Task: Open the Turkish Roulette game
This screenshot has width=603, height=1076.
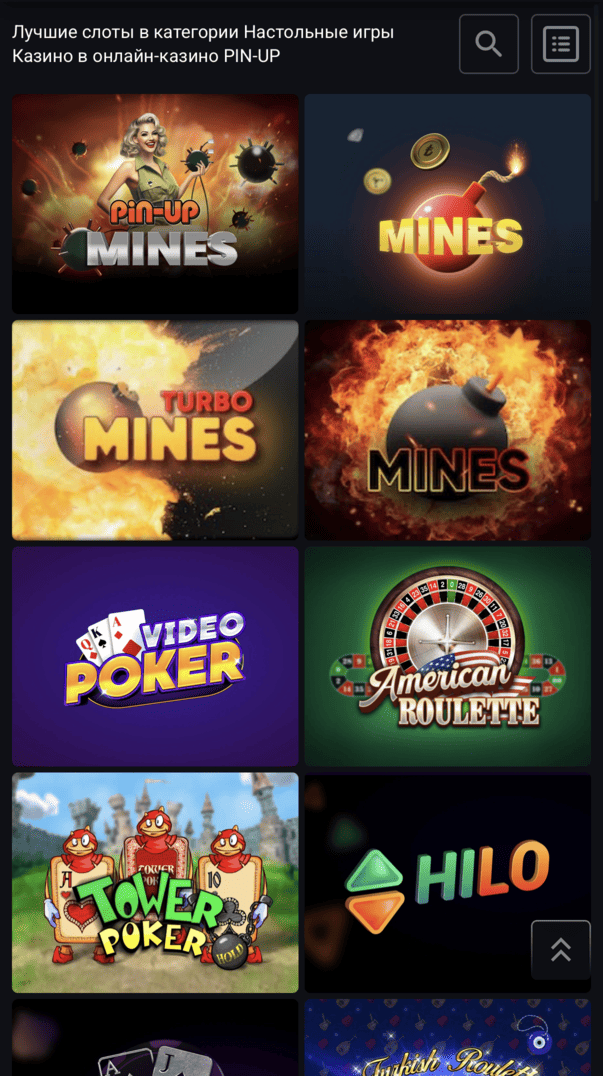Action: tap(447, 1040)
